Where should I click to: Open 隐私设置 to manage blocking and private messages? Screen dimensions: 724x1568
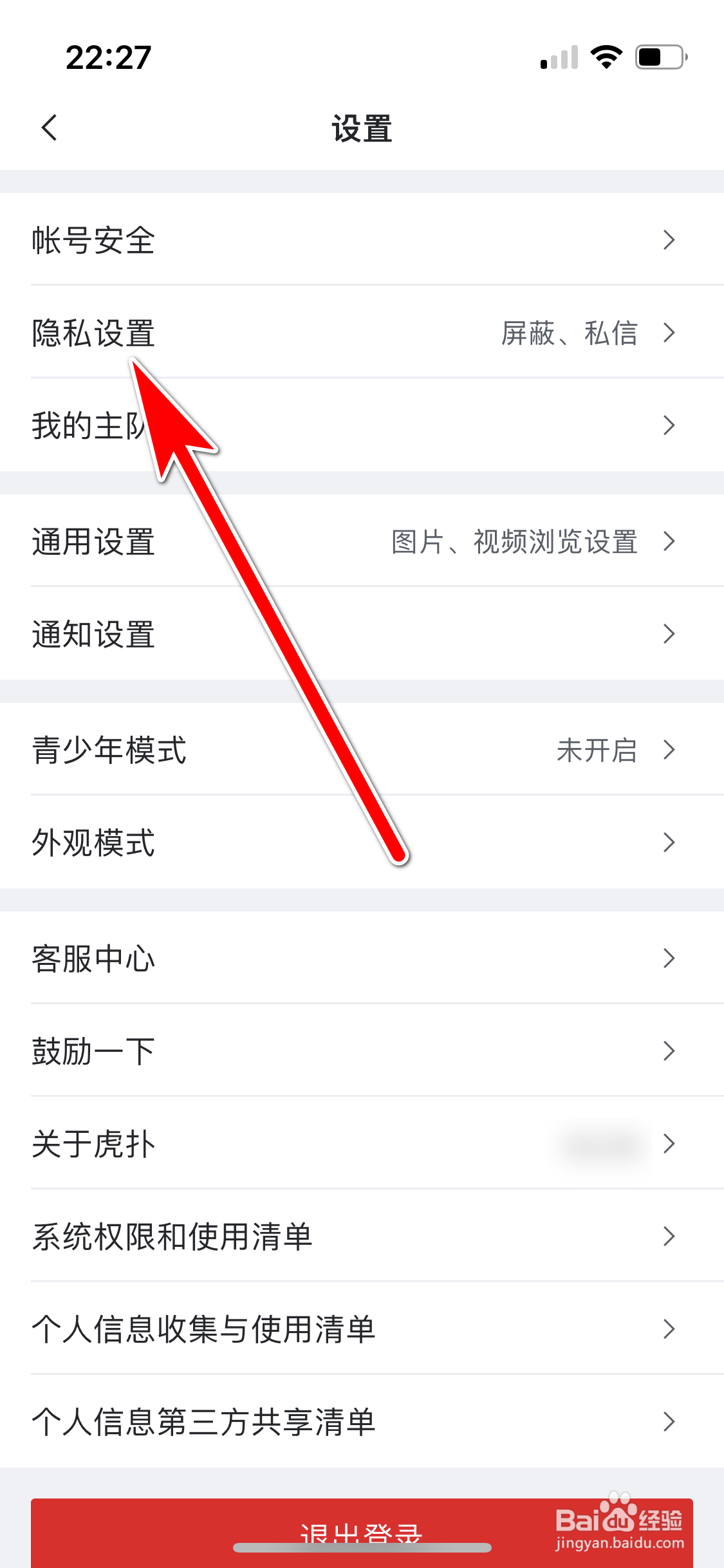point(94,333)
